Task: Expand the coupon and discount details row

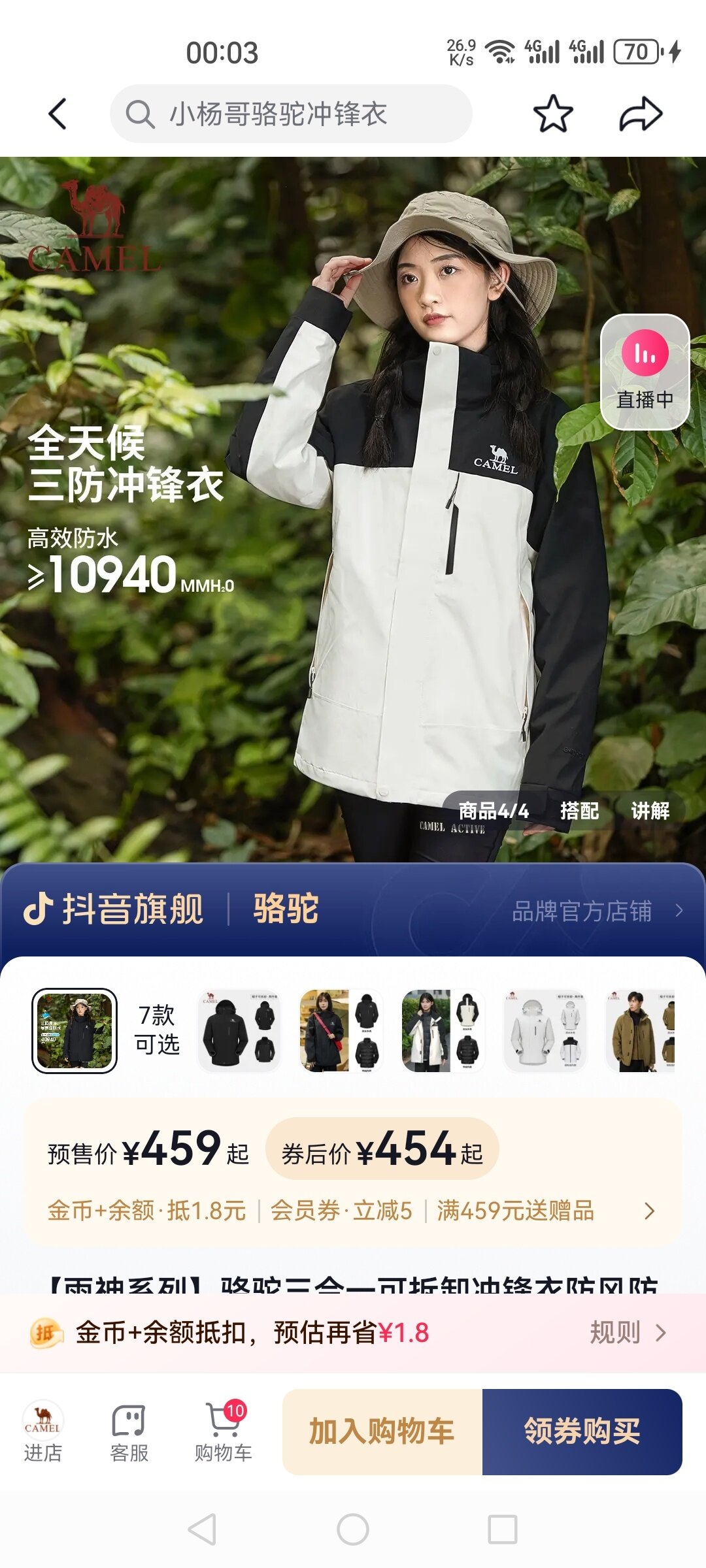Action: click(353, 1211)
